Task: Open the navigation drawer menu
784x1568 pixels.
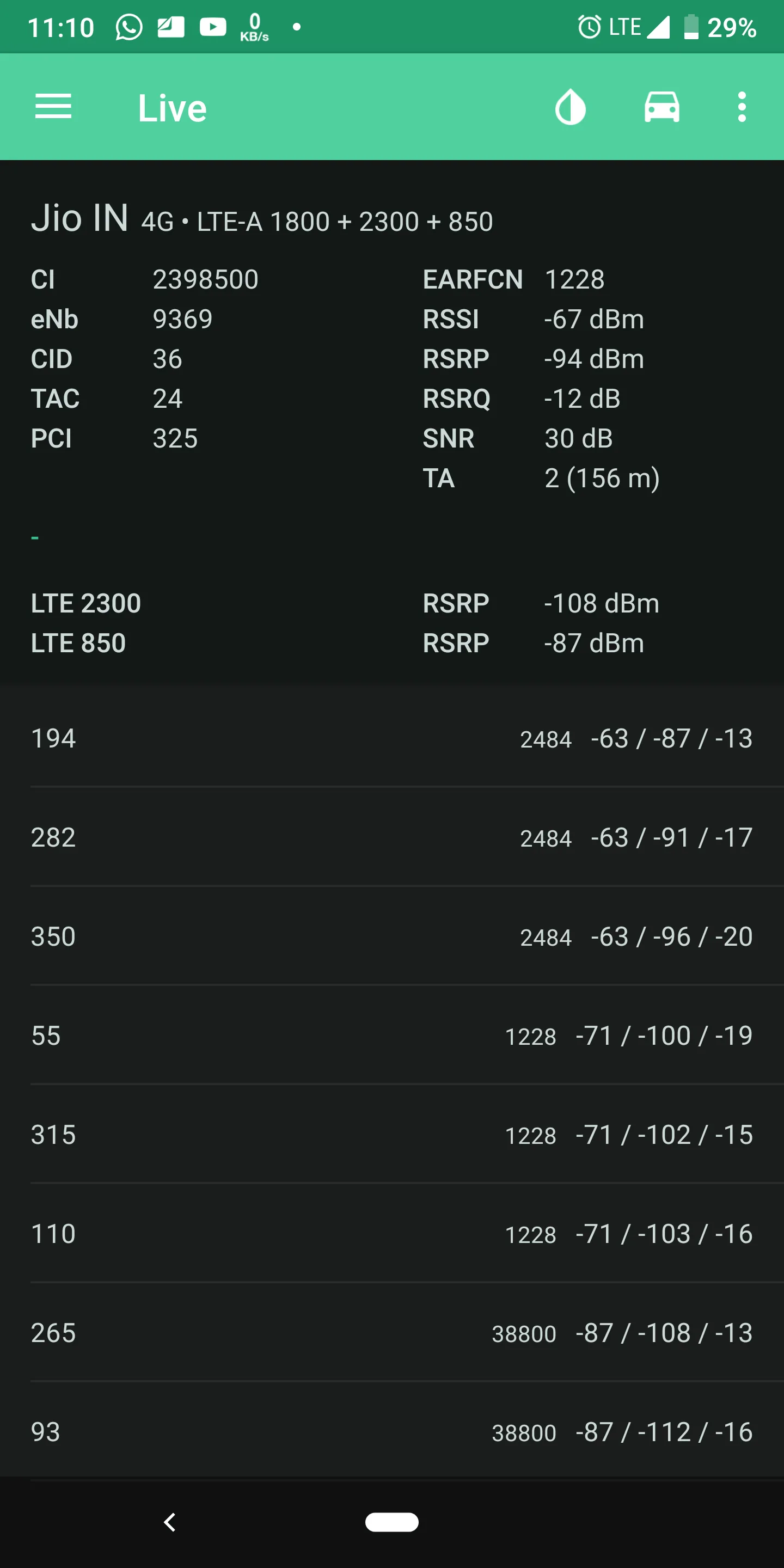Action: [x=53, y=107]
